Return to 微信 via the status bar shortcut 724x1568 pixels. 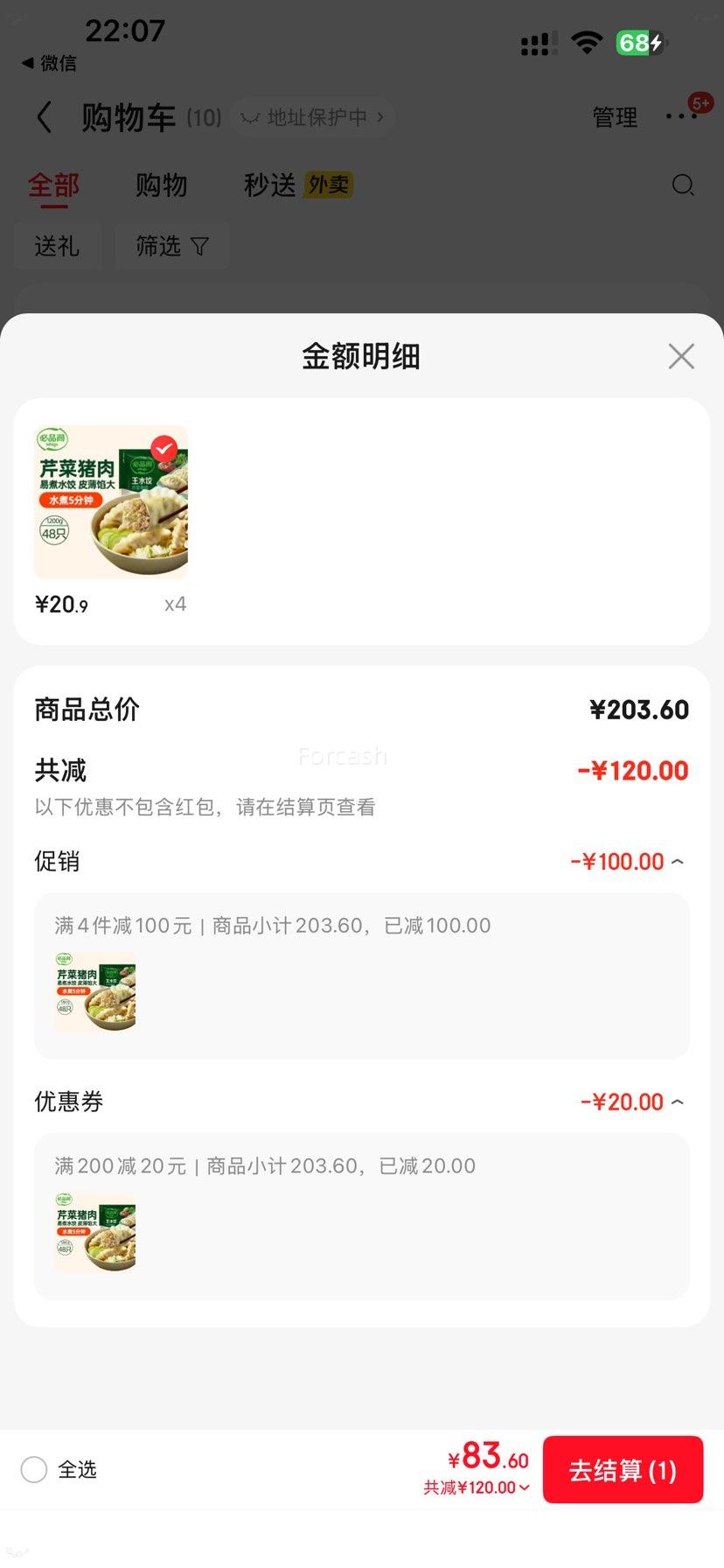(50, 63)
